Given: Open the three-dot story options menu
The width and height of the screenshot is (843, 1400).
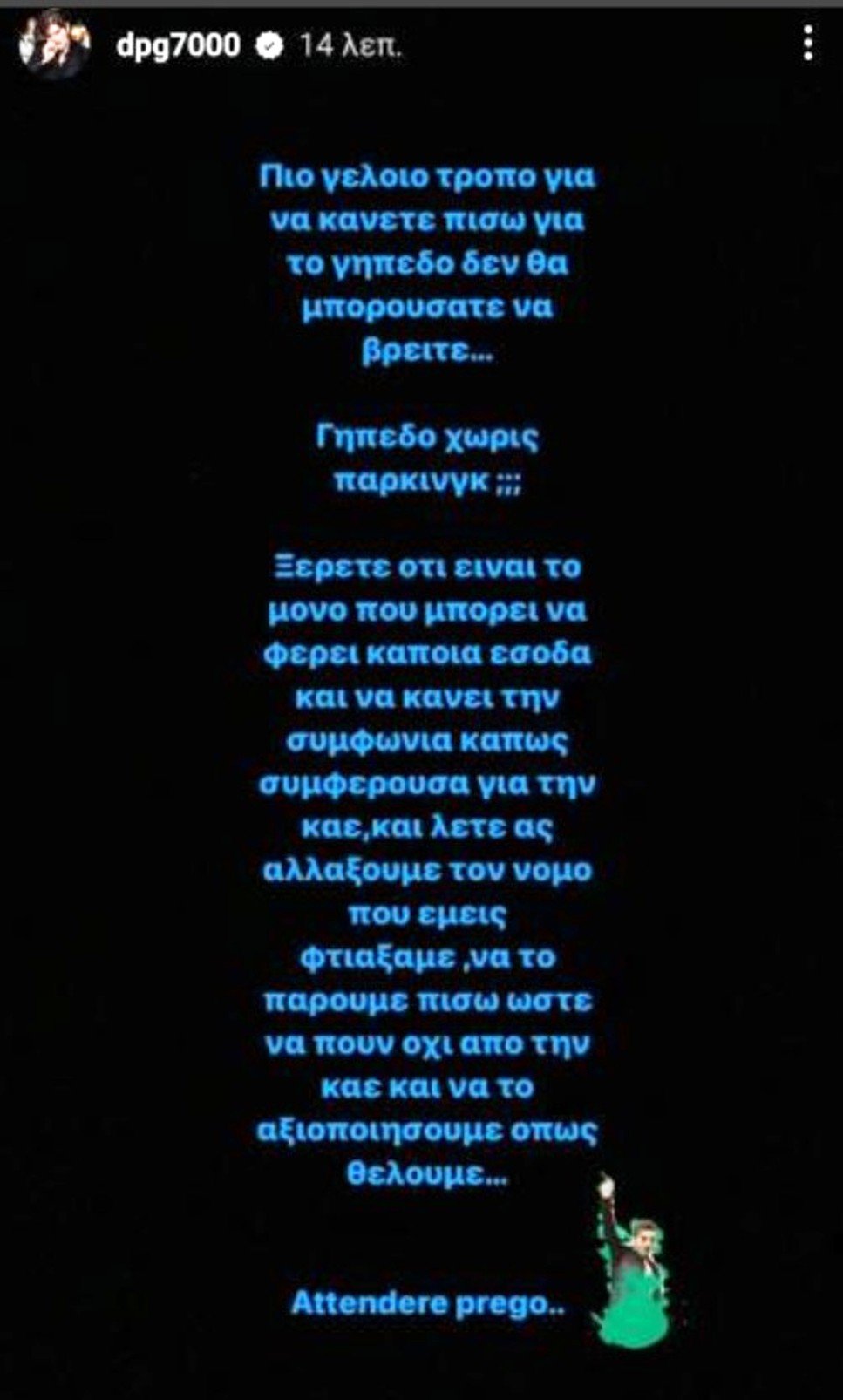Looking at the screenshot, I should [809, 44].
